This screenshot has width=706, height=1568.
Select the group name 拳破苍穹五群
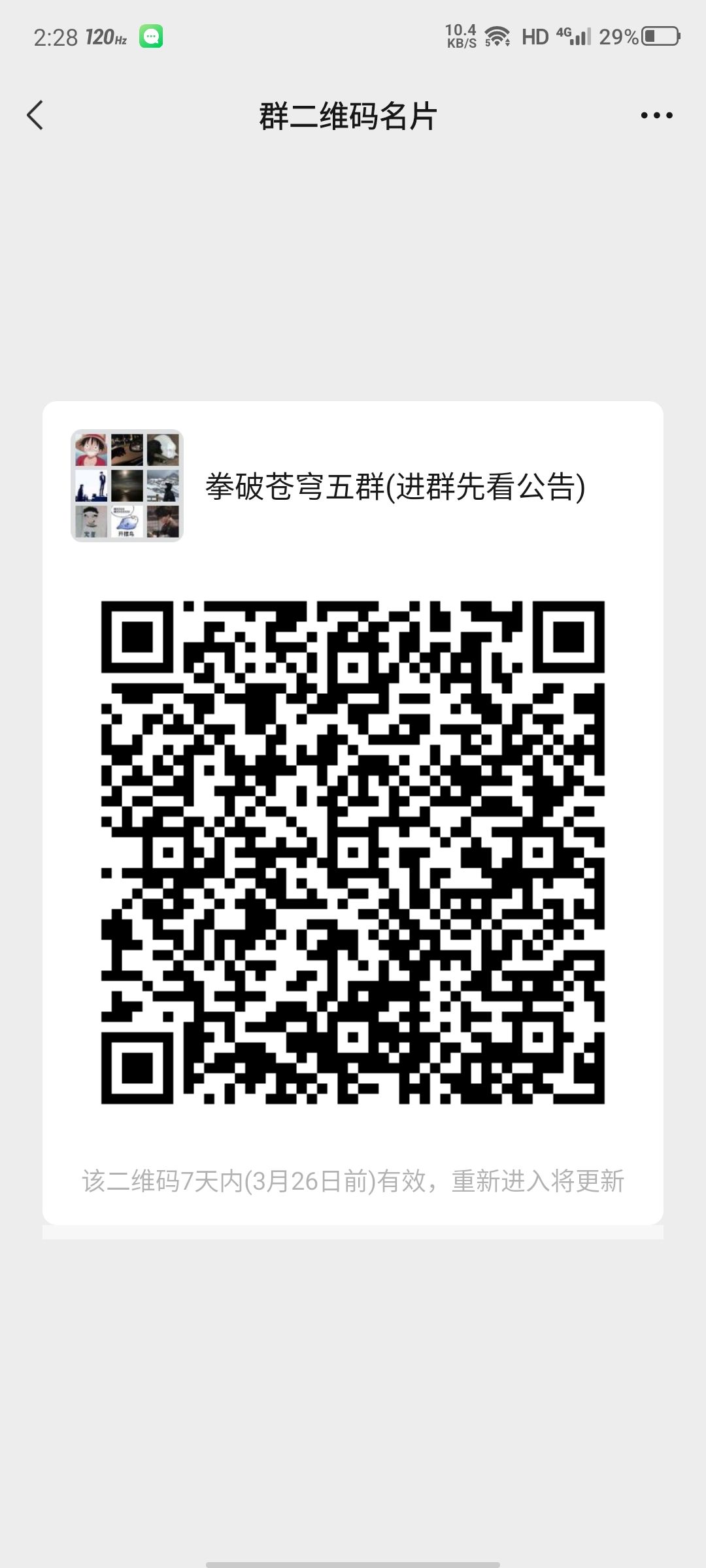tap(395, 486)
